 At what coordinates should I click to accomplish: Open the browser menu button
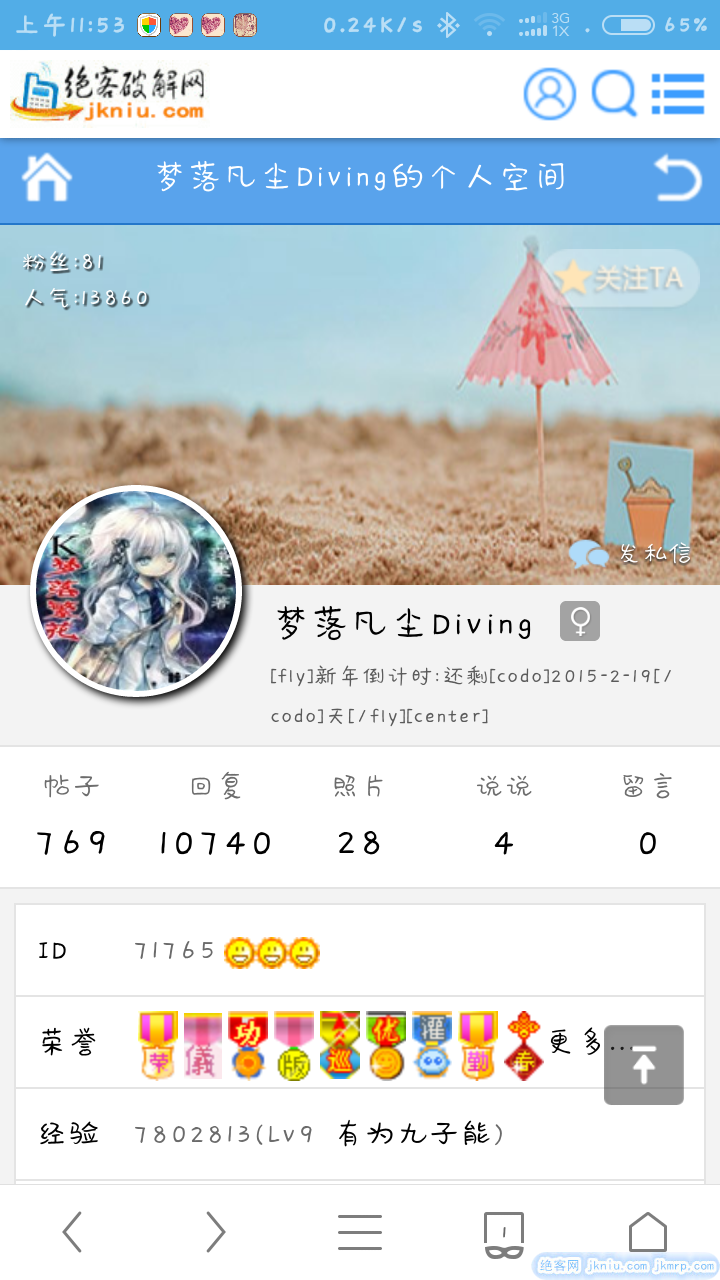360,1232
